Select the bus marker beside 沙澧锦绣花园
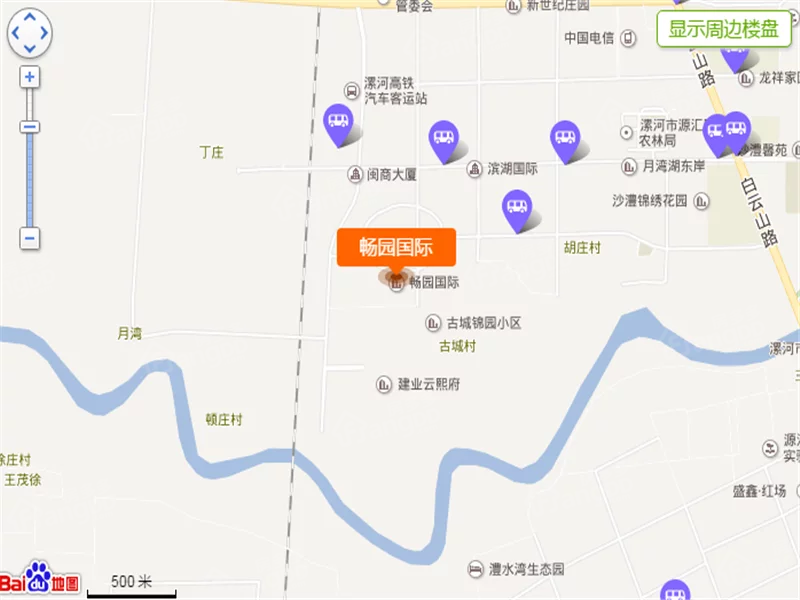Screen dimensions: 800x600 tap(517, 208)
